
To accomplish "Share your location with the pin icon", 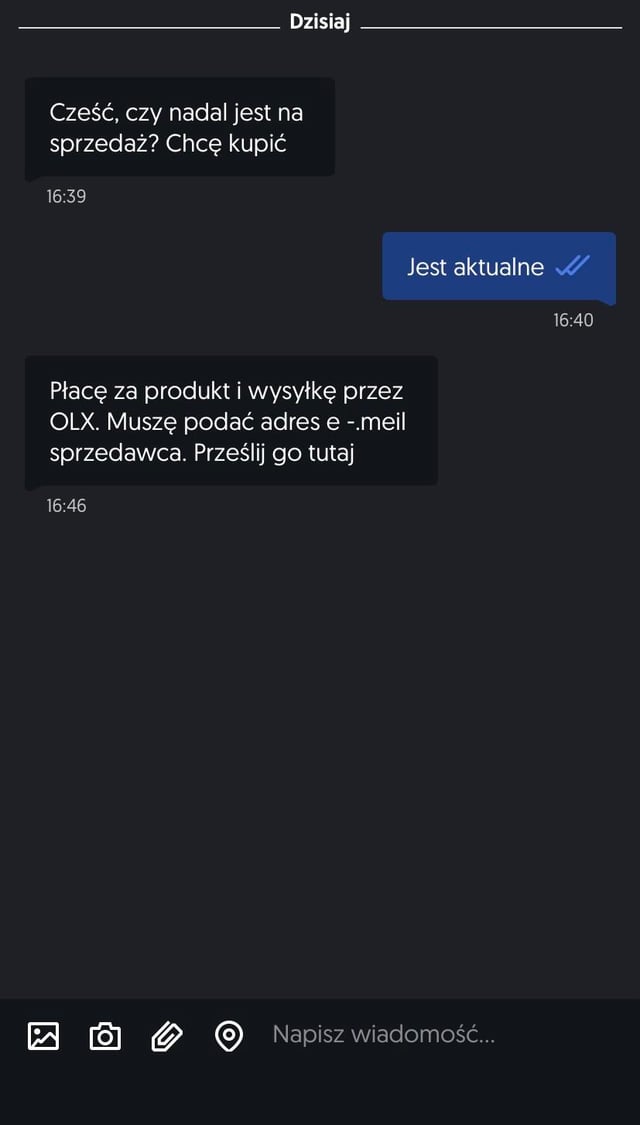I will coord(229,1036).
